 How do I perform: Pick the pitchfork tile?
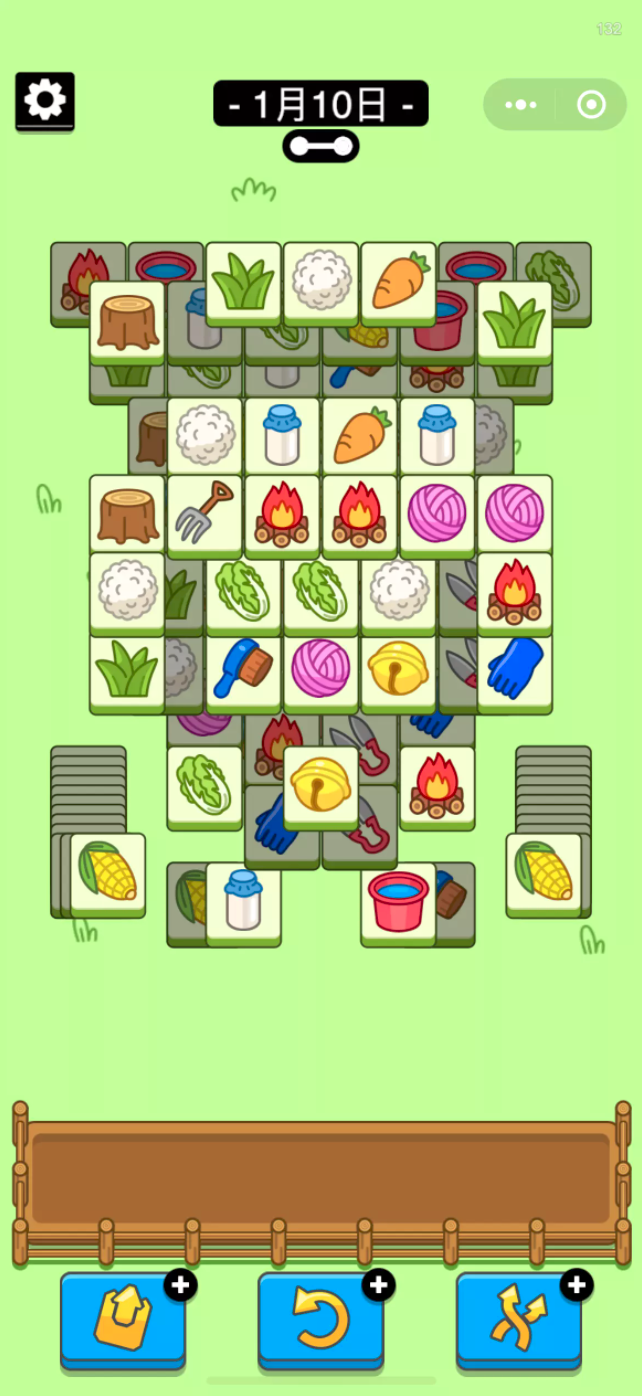point(205,512)
